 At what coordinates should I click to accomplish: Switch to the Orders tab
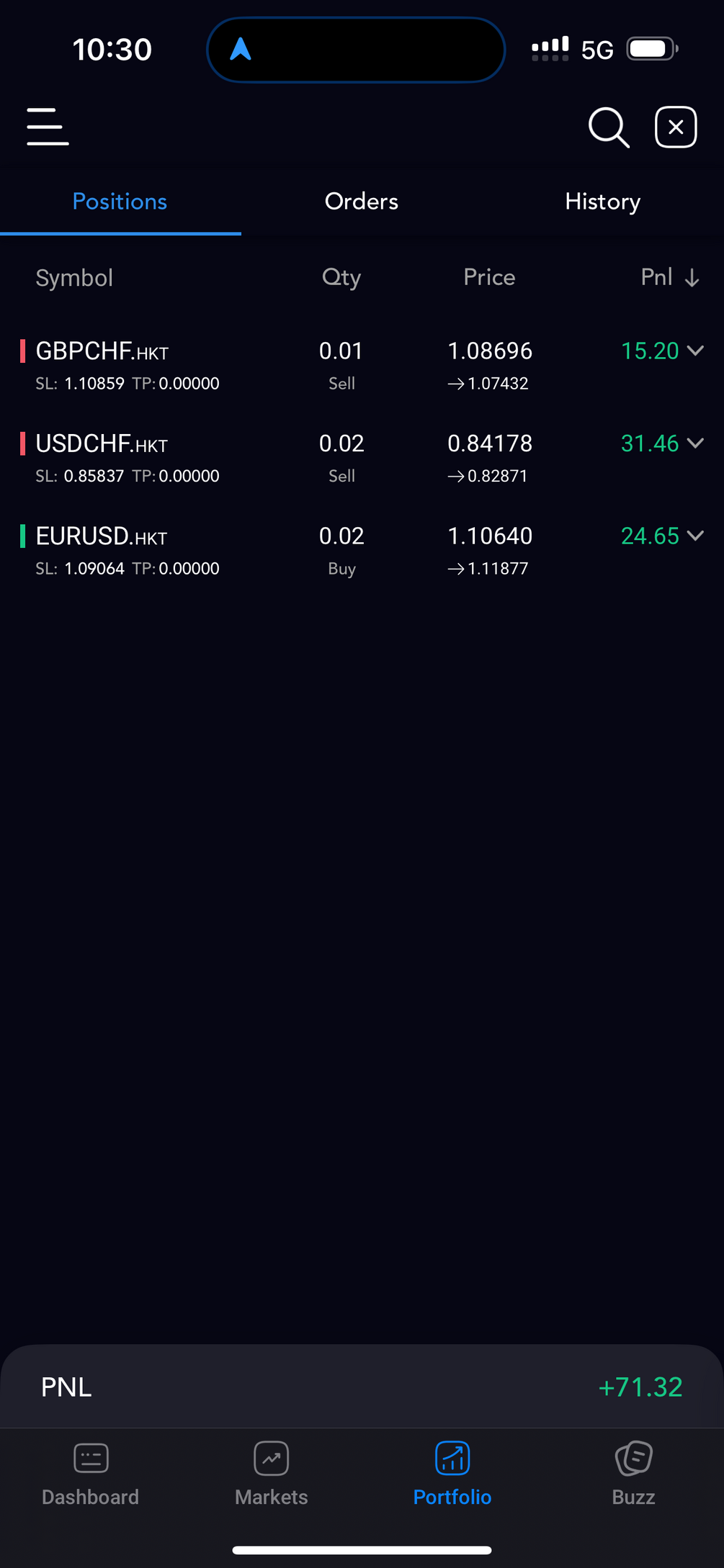(x=362, y=202)
